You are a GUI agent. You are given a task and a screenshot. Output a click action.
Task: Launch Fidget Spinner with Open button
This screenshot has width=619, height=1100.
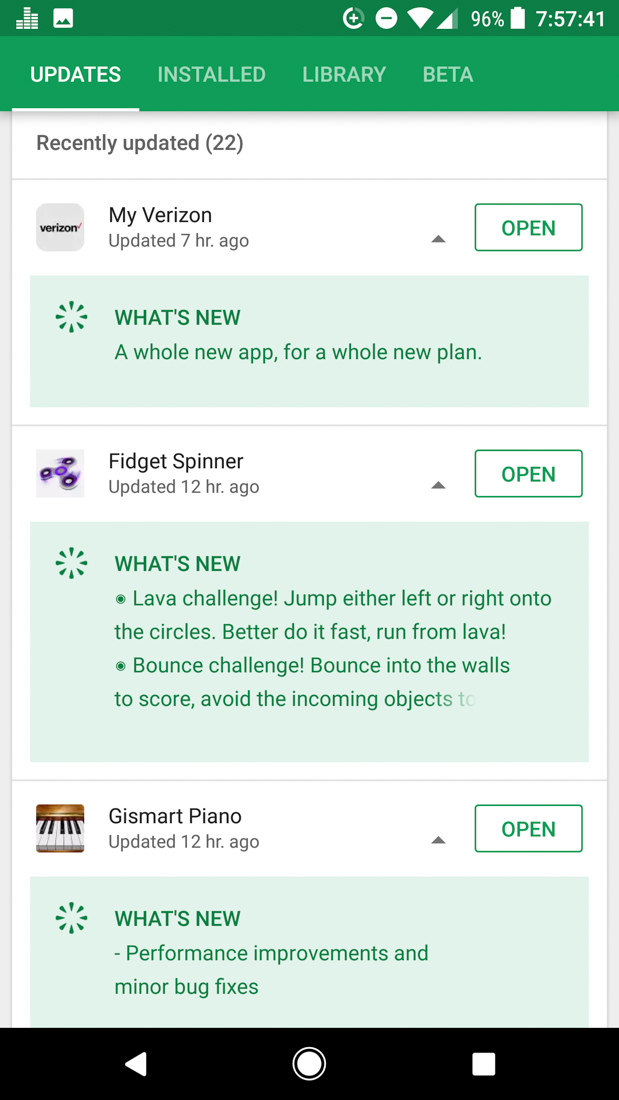tap(528, 474)
